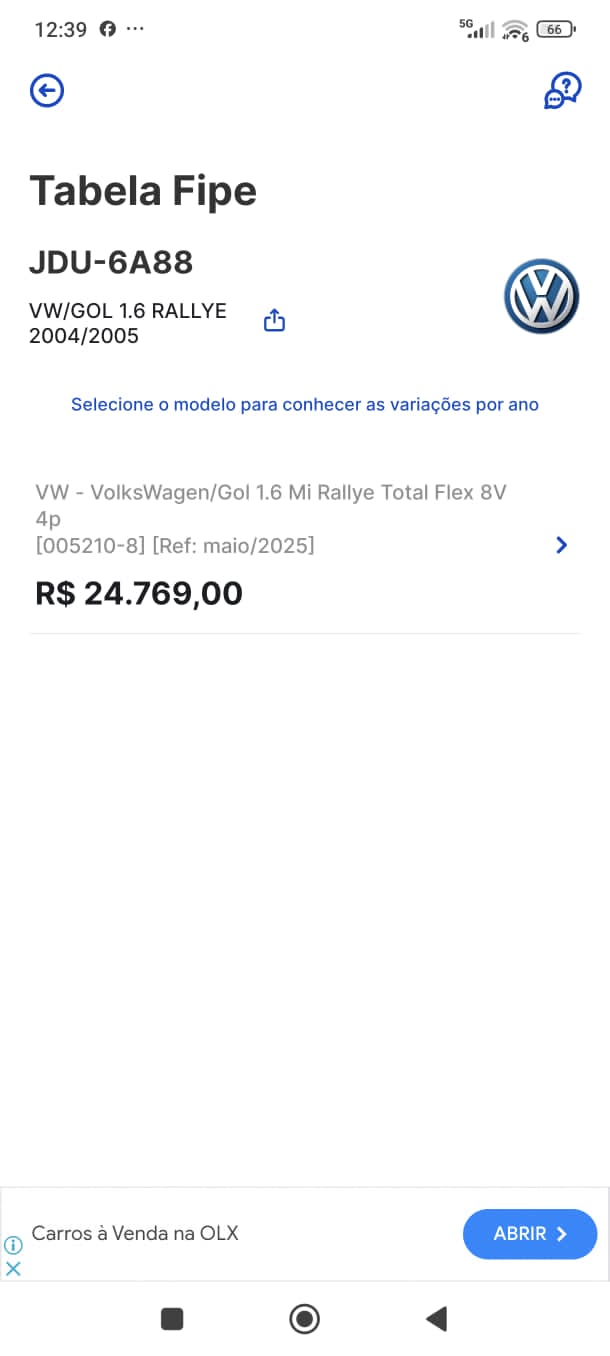The width and height of the screenshot is (610, 1356).
Task: Go back using the top-left arrow
Action: [x=47, y=91]
